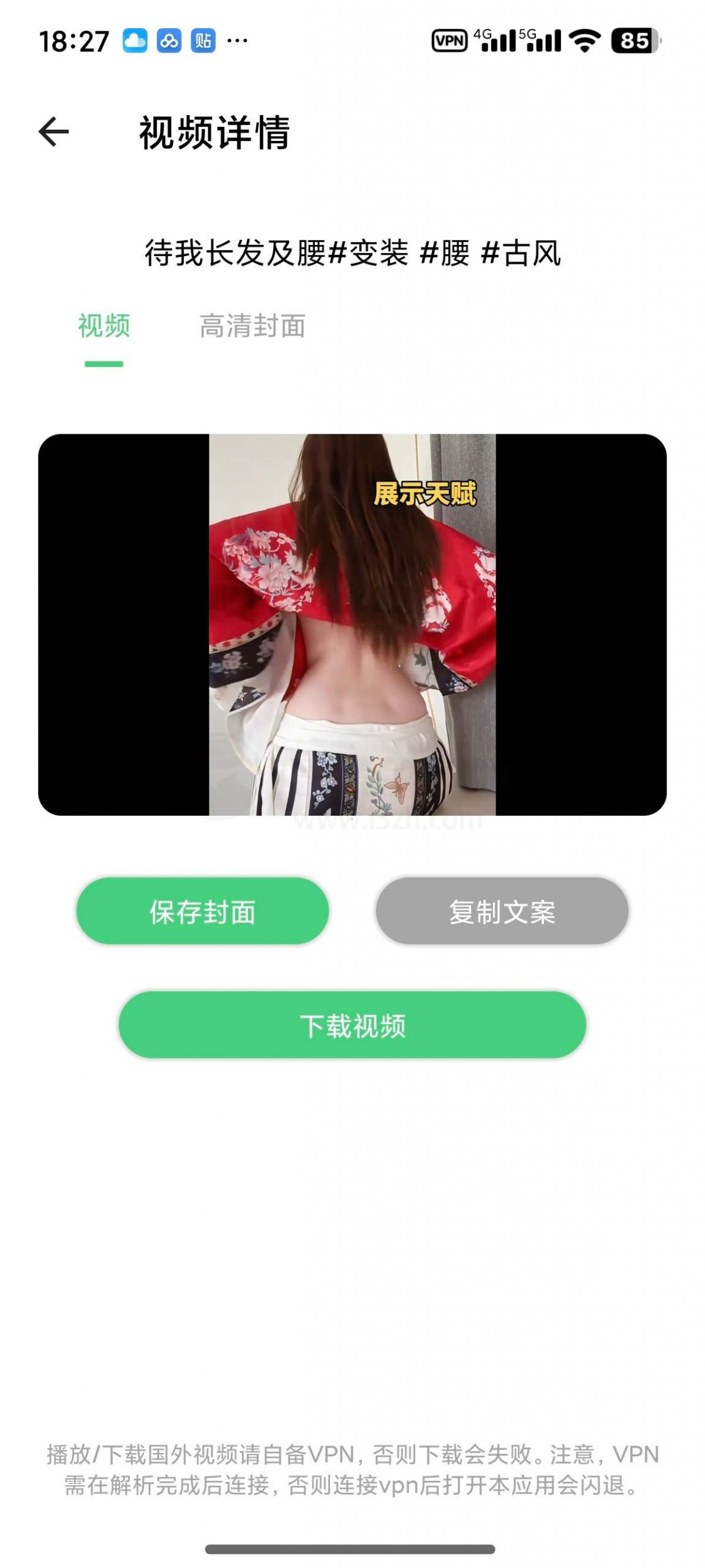The width and height of the screenshot is (705, 1568).
Task: Tap the video title text
Action: tap(352, 252)
